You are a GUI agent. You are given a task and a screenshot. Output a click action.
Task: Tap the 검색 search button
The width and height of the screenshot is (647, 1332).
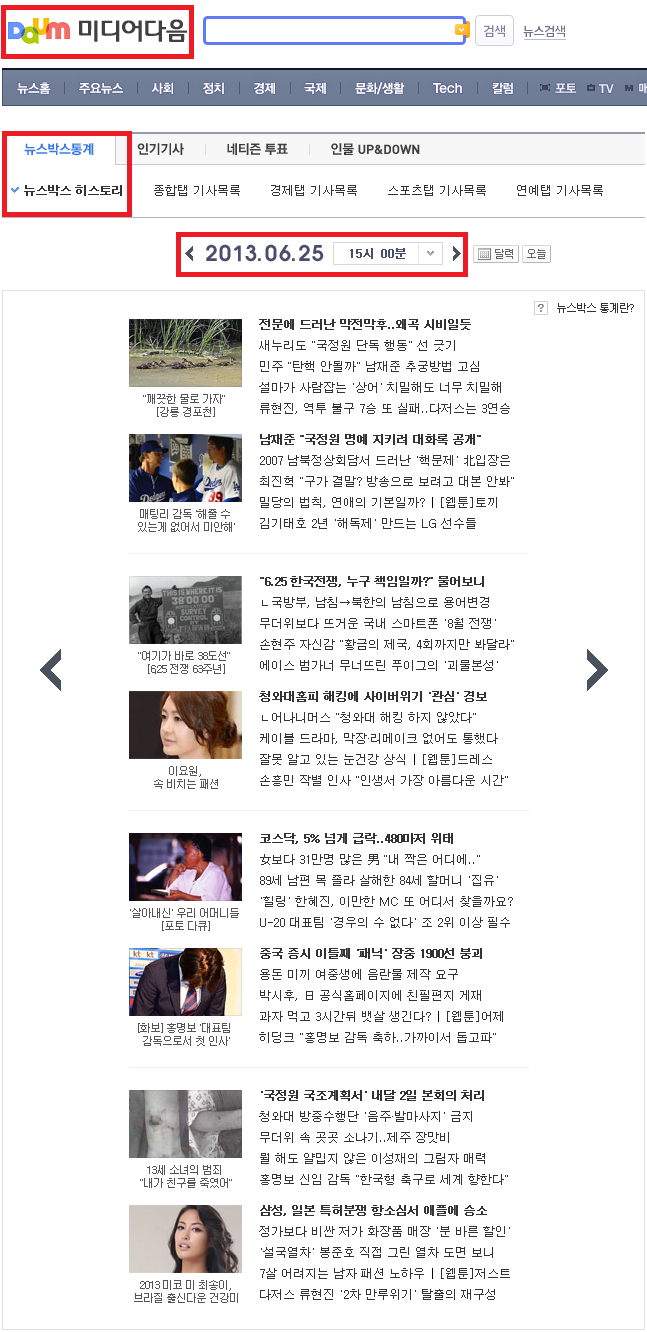(494, 31)
